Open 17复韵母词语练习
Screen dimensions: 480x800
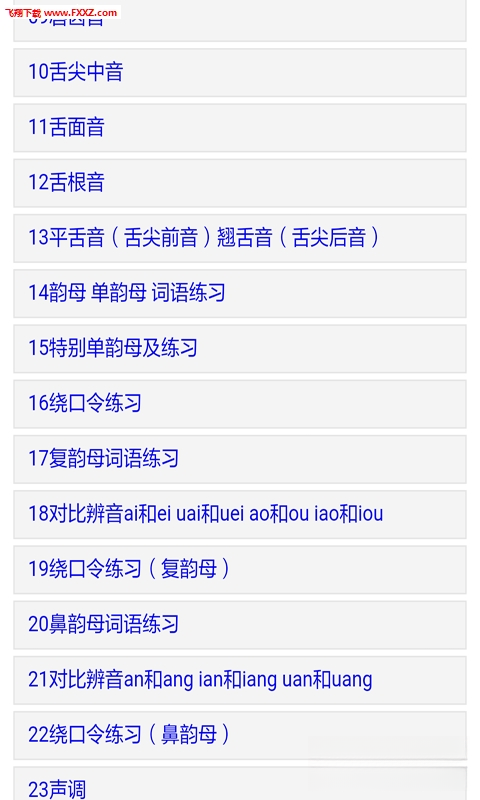(x=240, y=459)
